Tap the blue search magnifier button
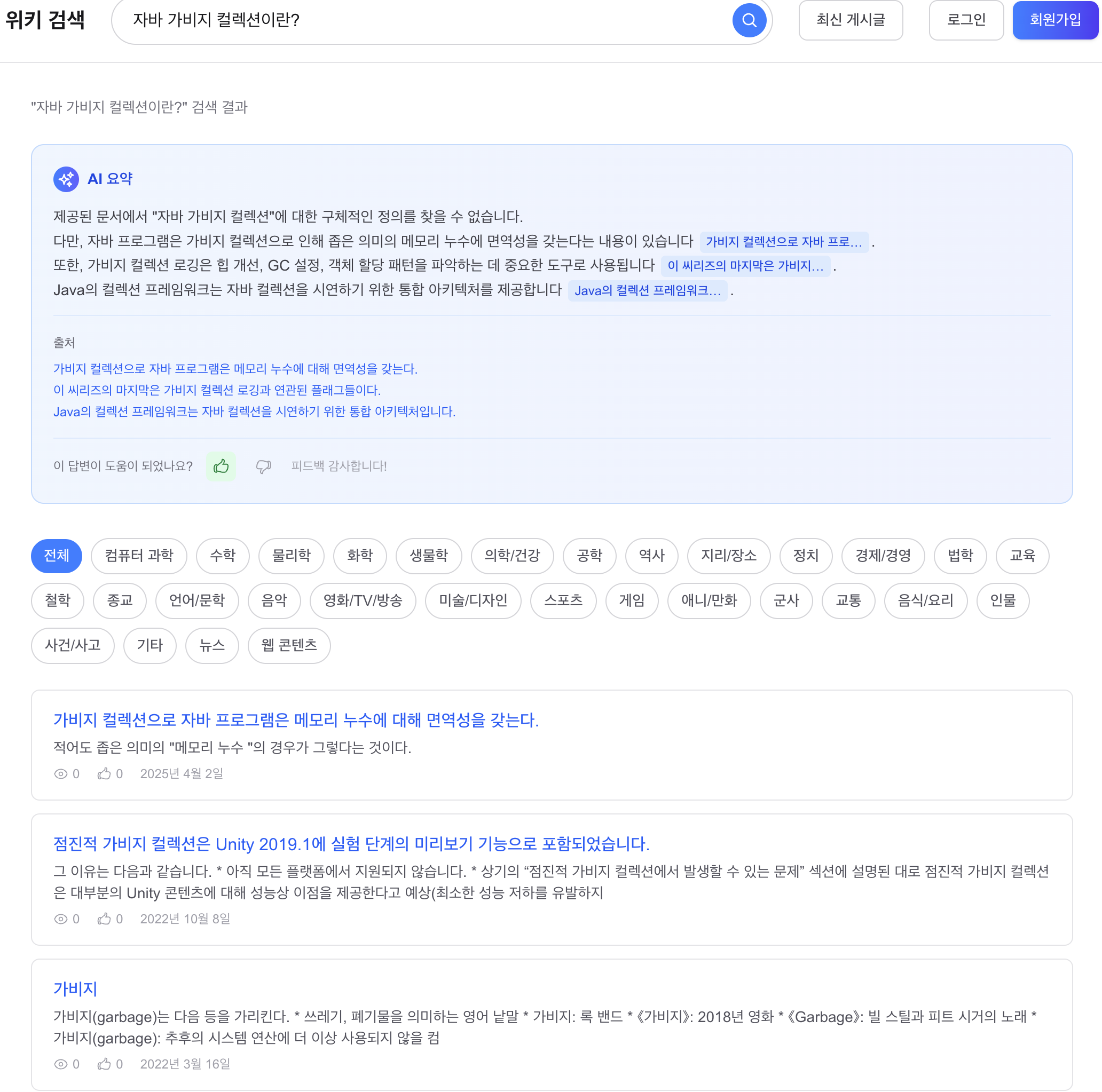 [x=749, y=20]
